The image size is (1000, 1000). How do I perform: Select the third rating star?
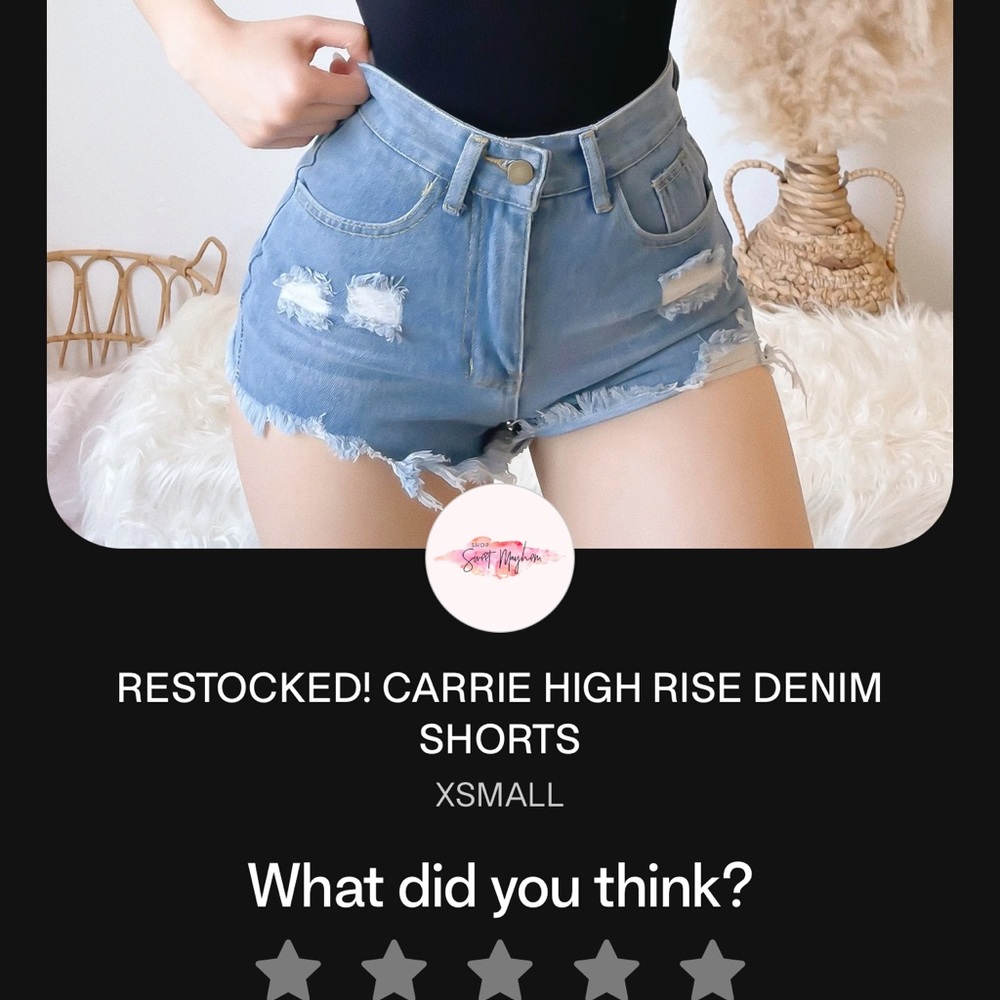tap(500, 972)
